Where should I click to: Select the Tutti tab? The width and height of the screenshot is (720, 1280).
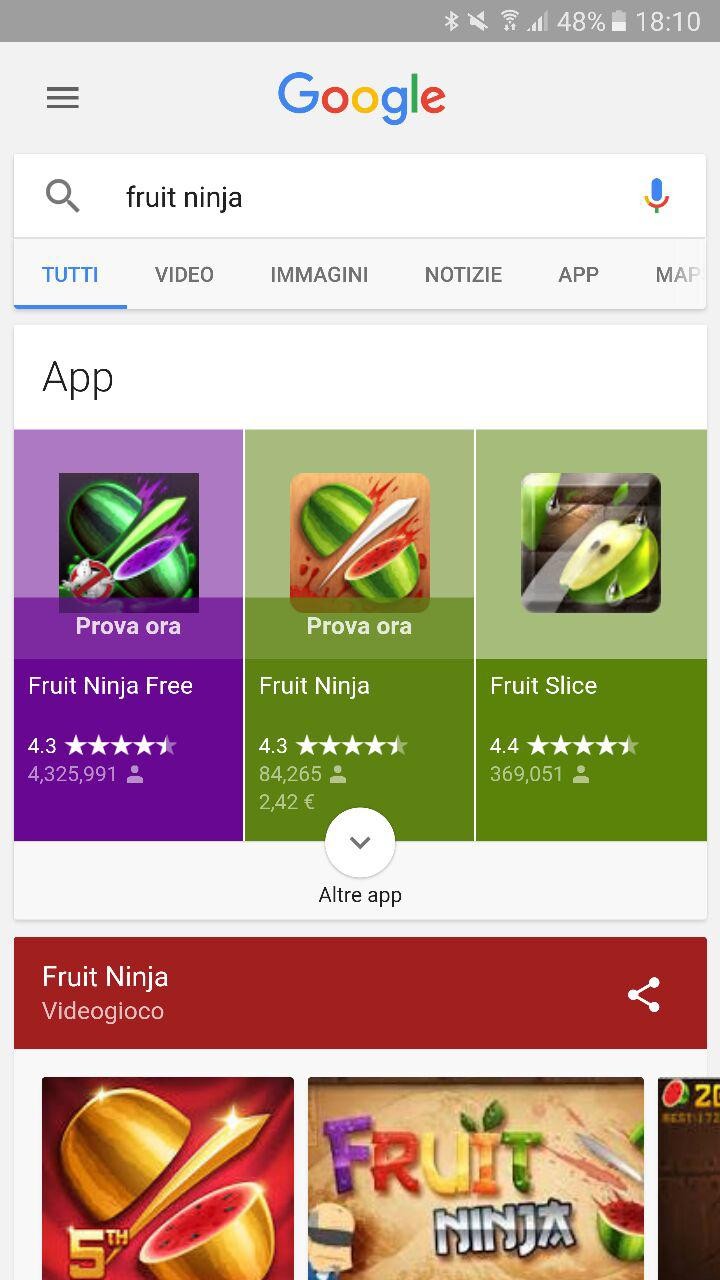(x=70, y=274)
